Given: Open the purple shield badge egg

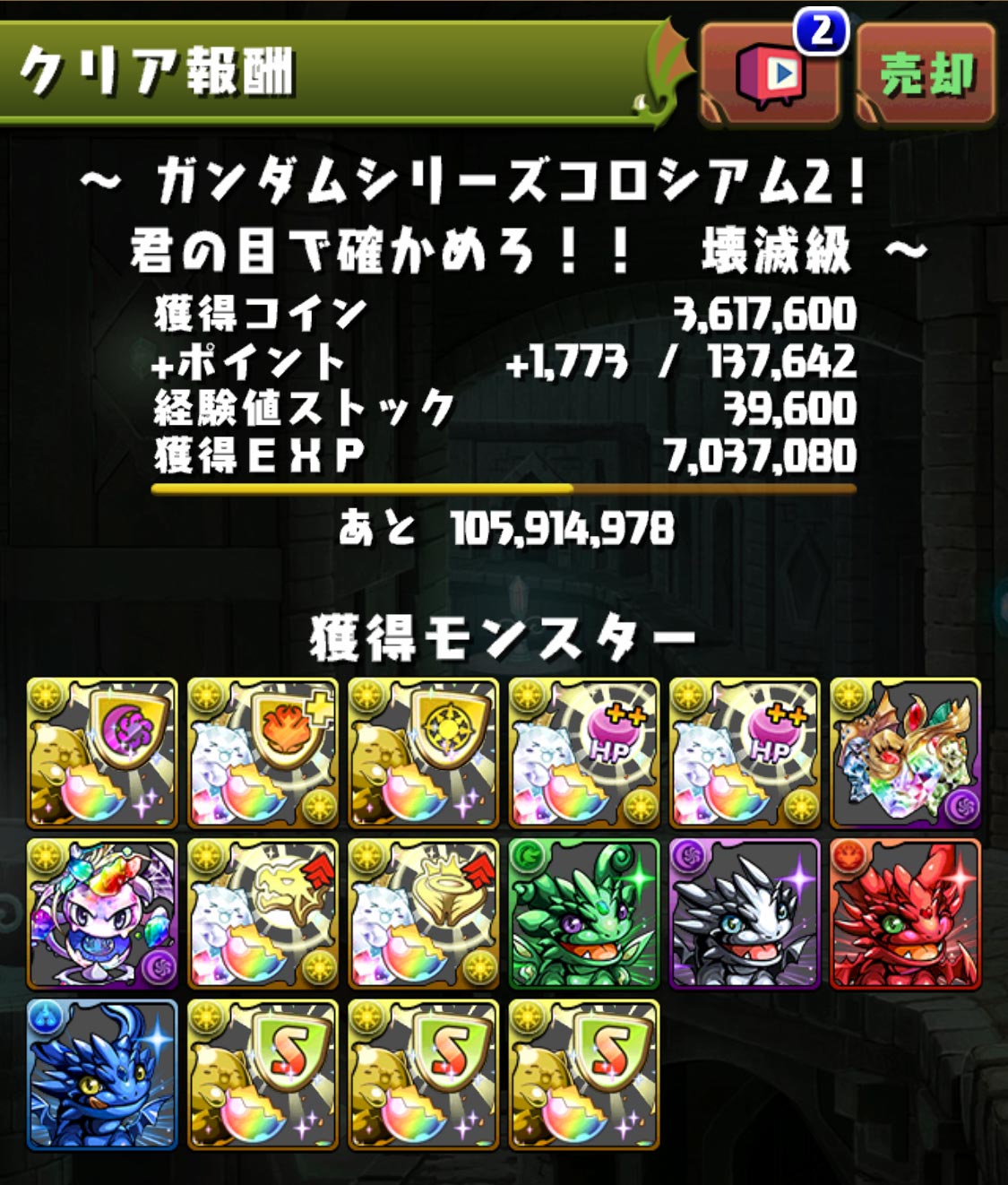Looking at the screenshot, I should (102, 753).
